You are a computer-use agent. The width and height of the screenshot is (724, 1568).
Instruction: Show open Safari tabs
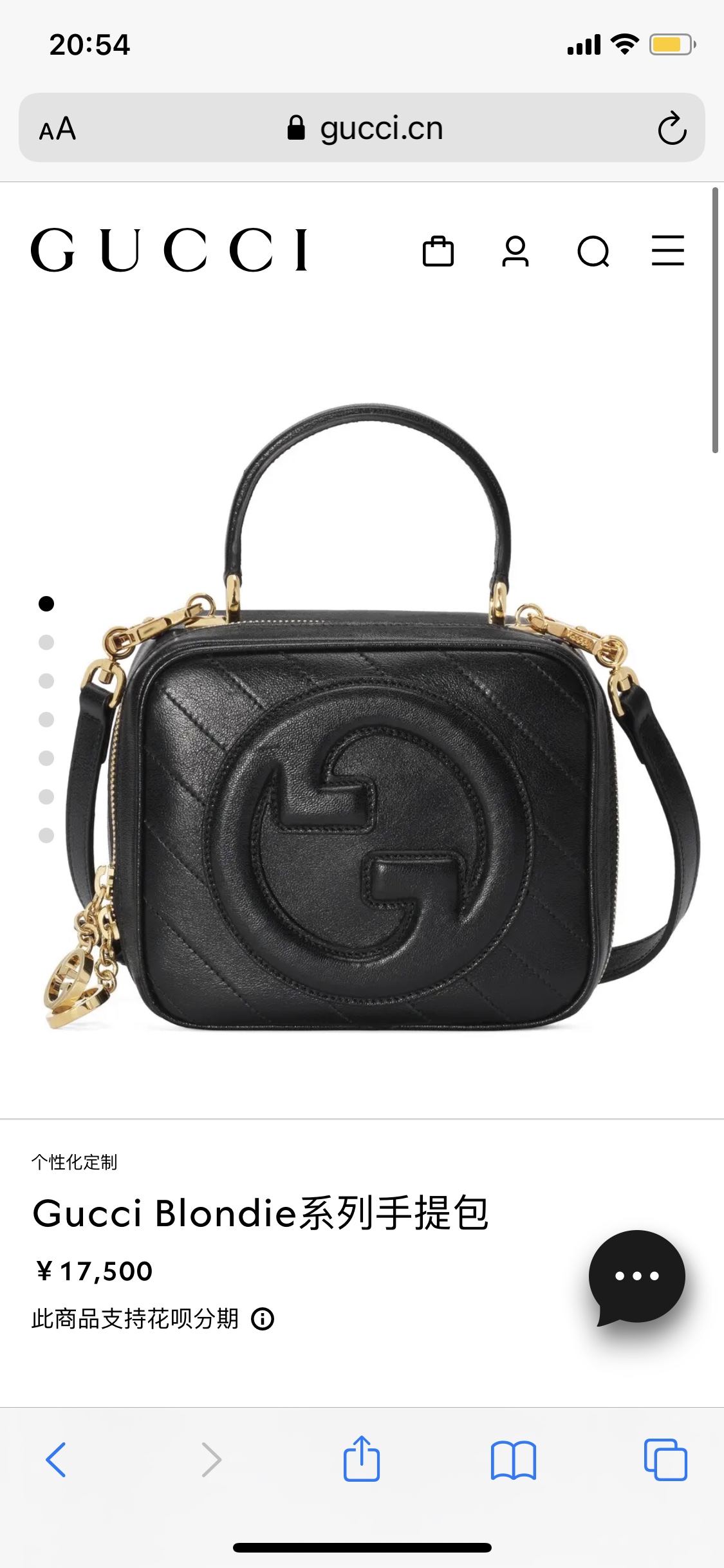[x=665, y=1459]
